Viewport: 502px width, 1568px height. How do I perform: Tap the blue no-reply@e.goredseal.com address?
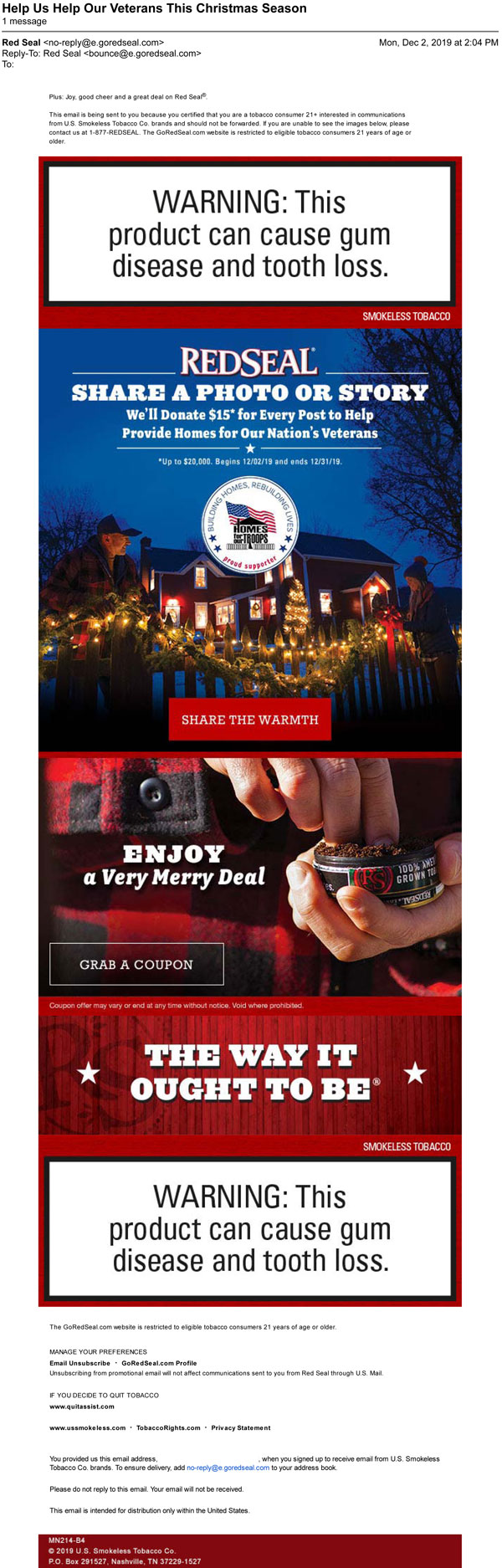pos(228,1467)
